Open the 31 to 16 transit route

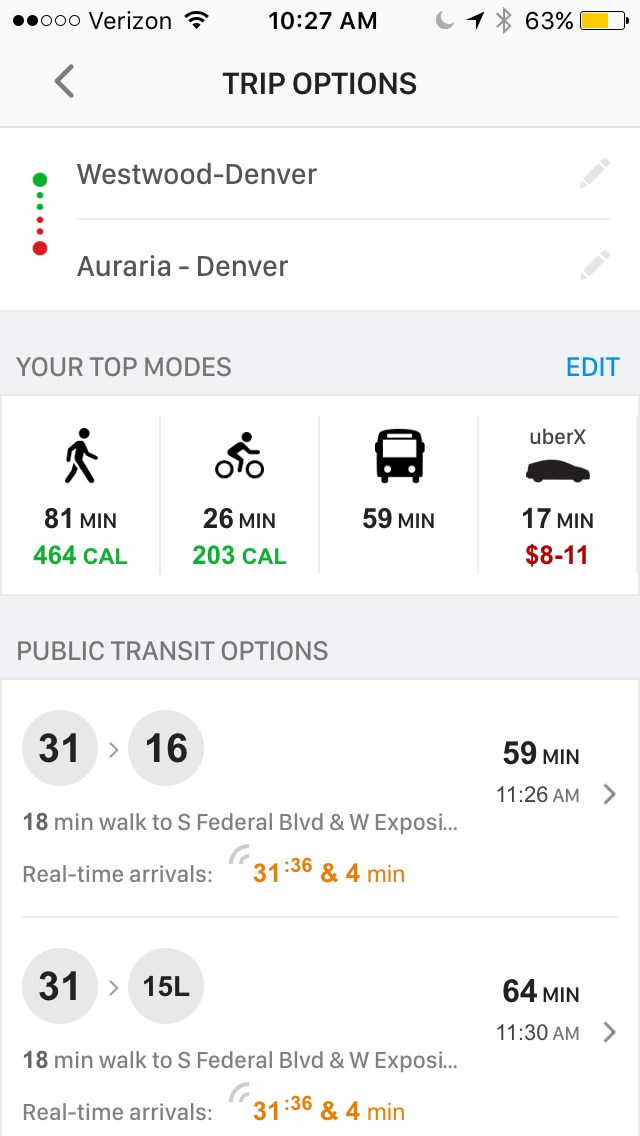(x=320, y=798)
